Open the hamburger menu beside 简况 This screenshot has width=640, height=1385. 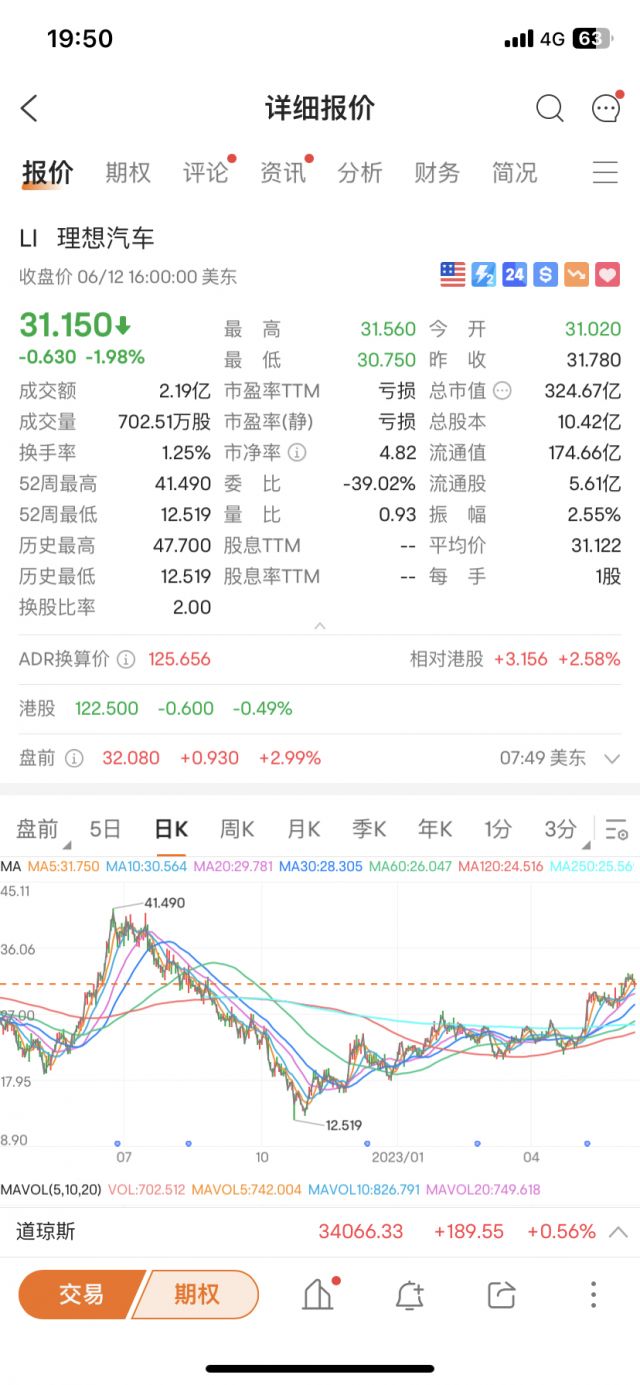605,173
